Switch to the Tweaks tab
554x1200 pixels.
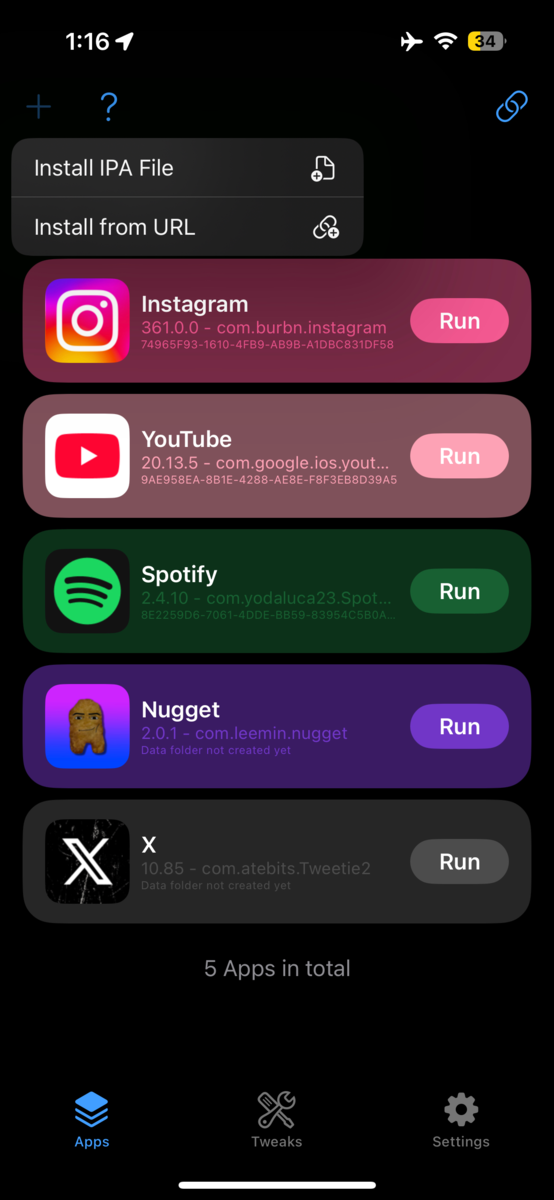coord(277,1120)
